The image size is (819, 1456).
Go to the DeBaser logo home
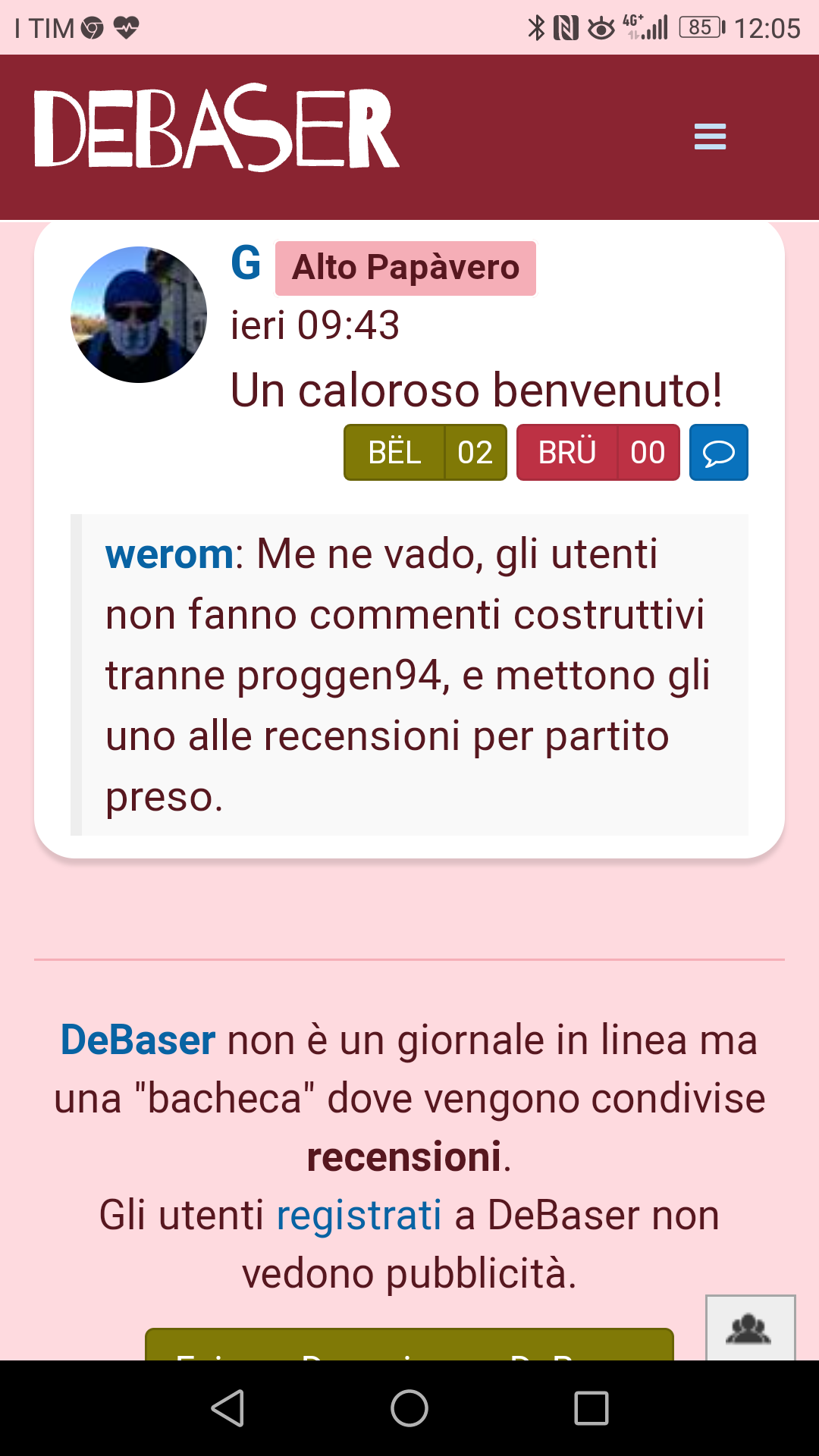point(216,128)
